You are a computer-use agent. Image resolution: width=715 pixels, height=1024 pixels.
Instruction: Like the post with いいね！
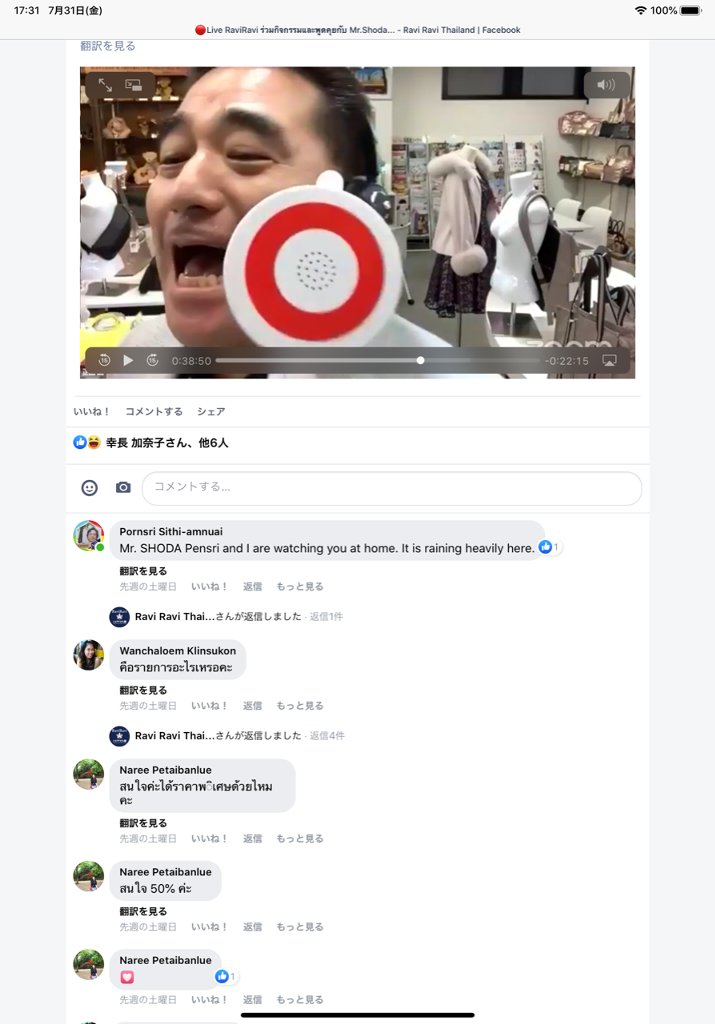click(x=92, y=411)
